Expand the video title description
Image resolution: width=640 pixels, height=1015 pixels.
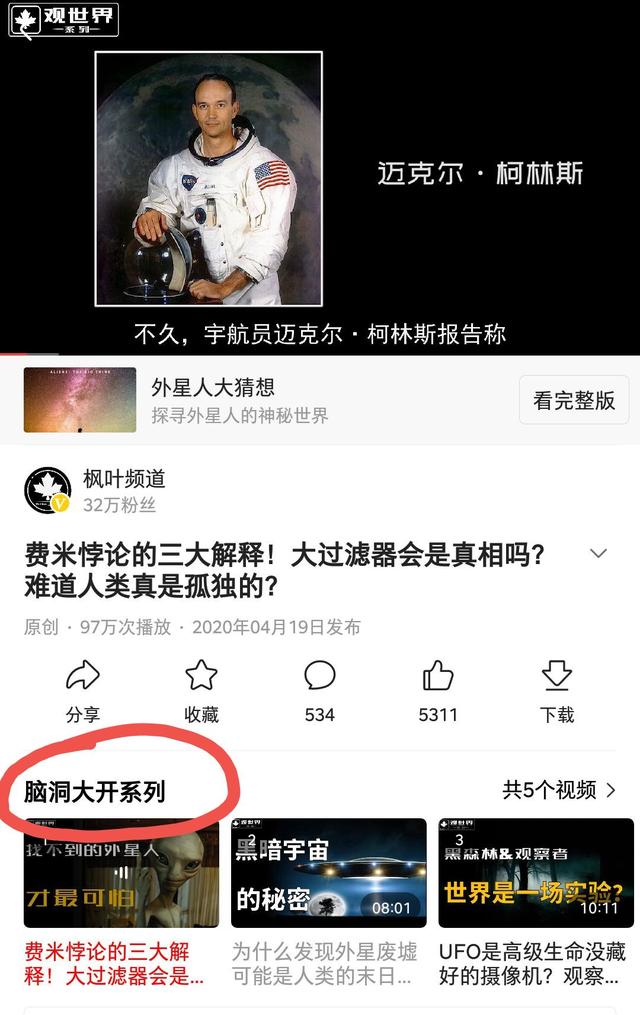tap(599, 553)
